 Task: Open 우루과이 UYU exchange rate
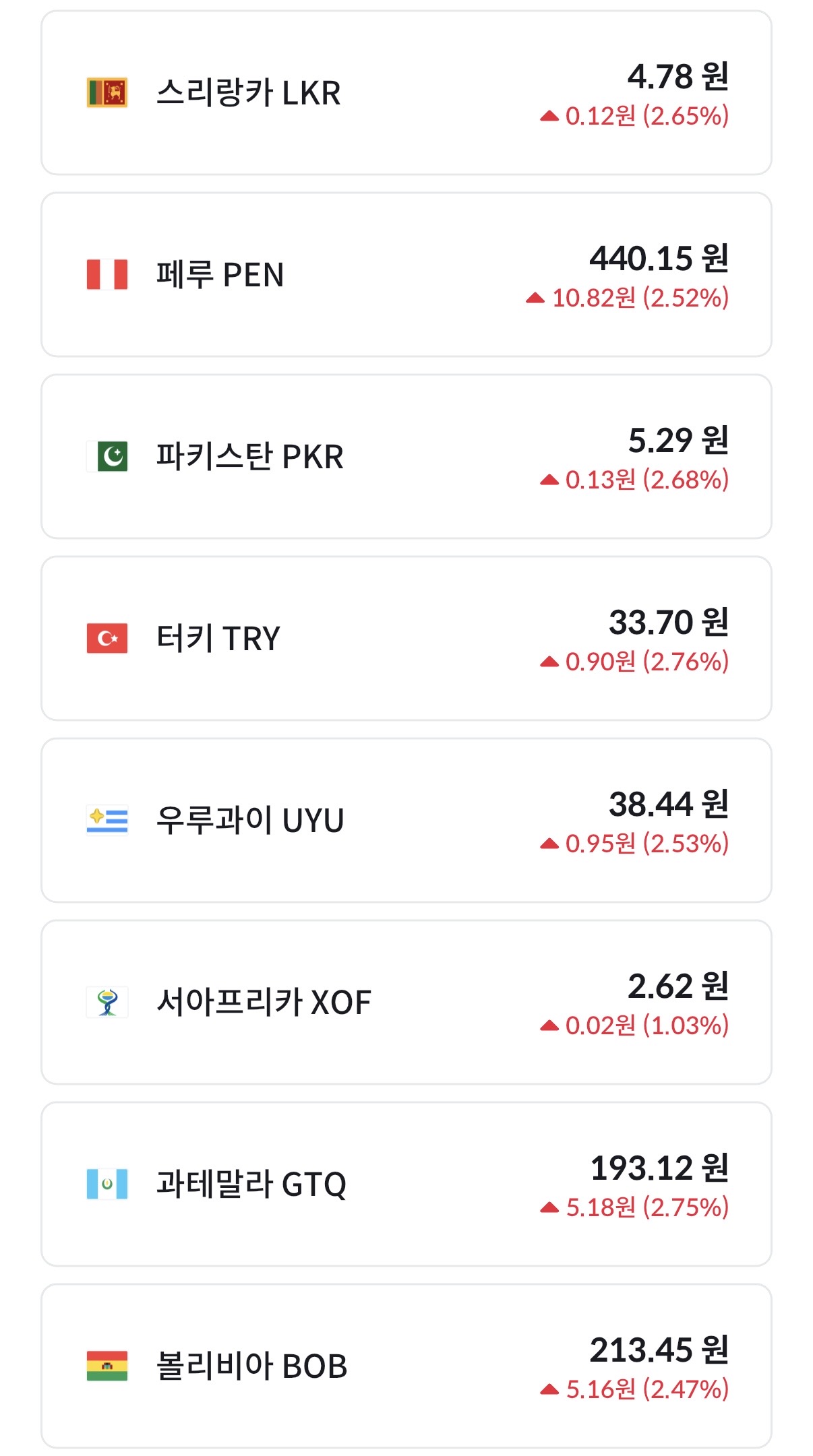[406, 821]
